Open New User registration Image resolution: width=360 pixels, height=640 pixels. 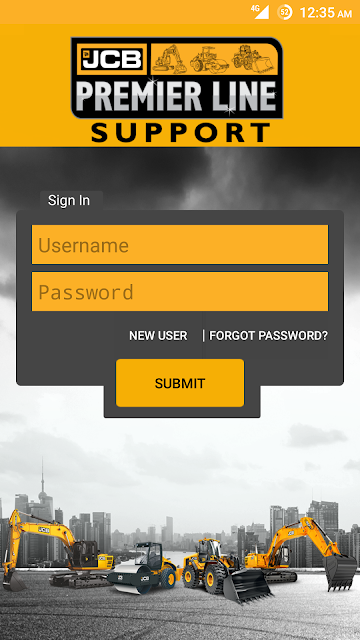158,336
